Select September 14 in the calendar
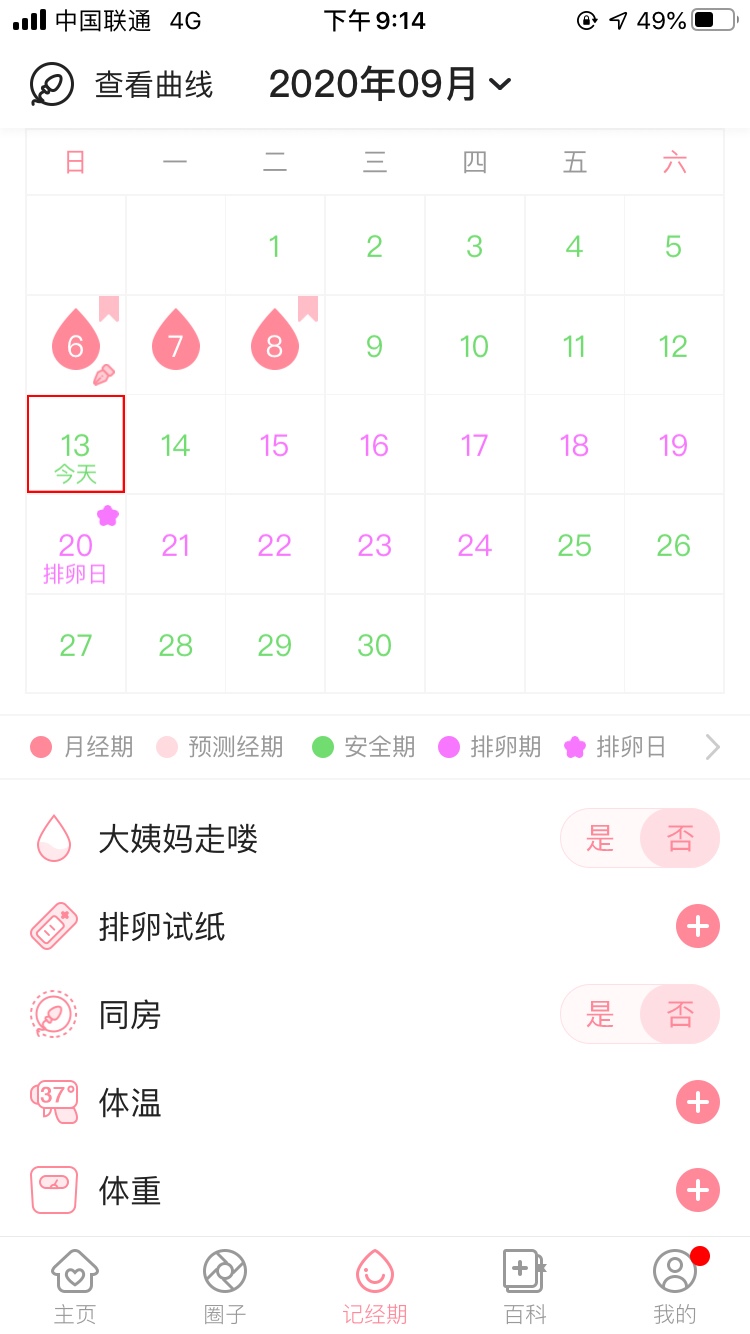This screenshot has width=750, height=1334. coord(175,445)
